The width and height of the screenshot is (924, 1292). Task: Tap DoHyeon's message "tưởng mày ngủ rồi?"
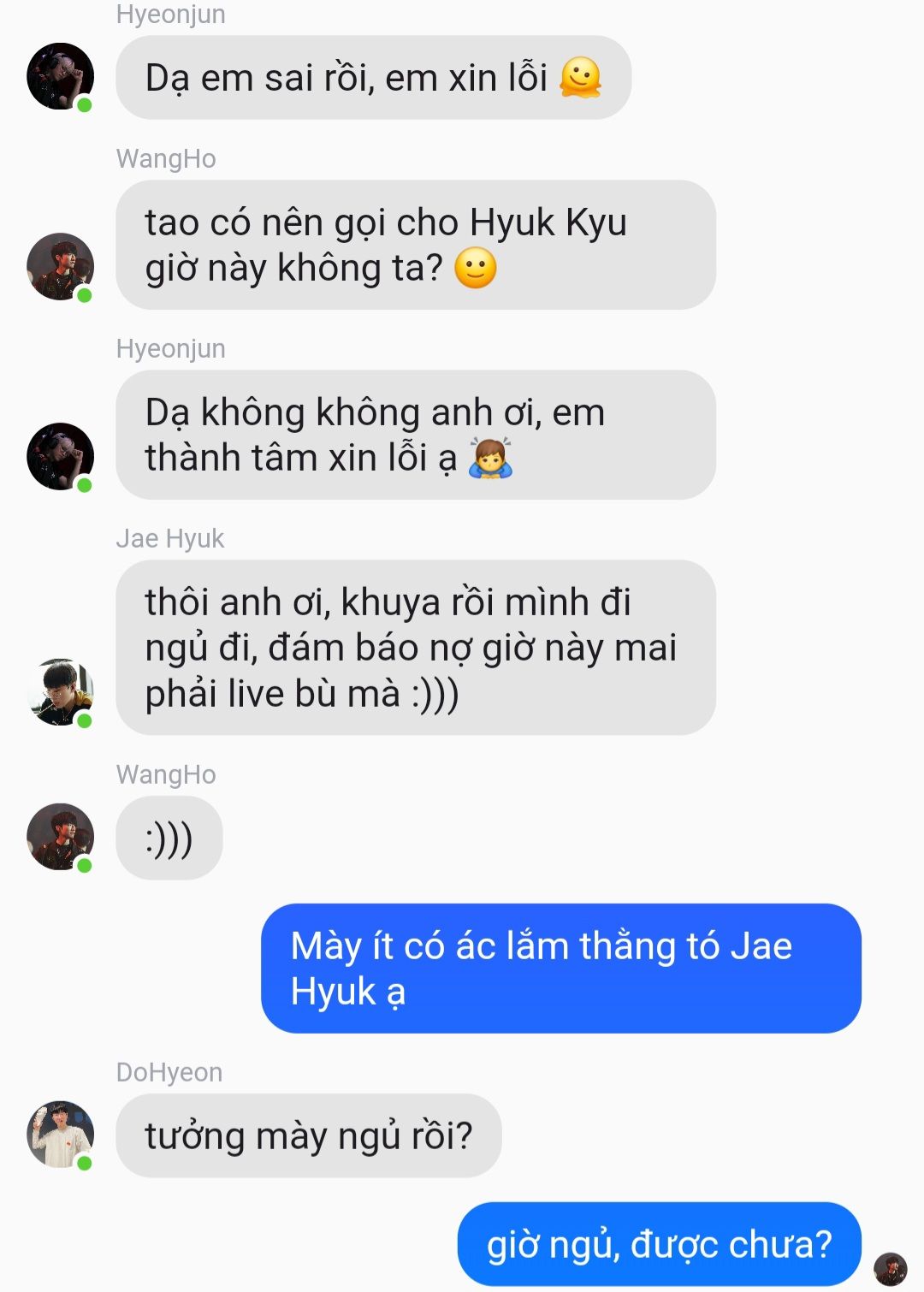click(x=308, y=1135)
